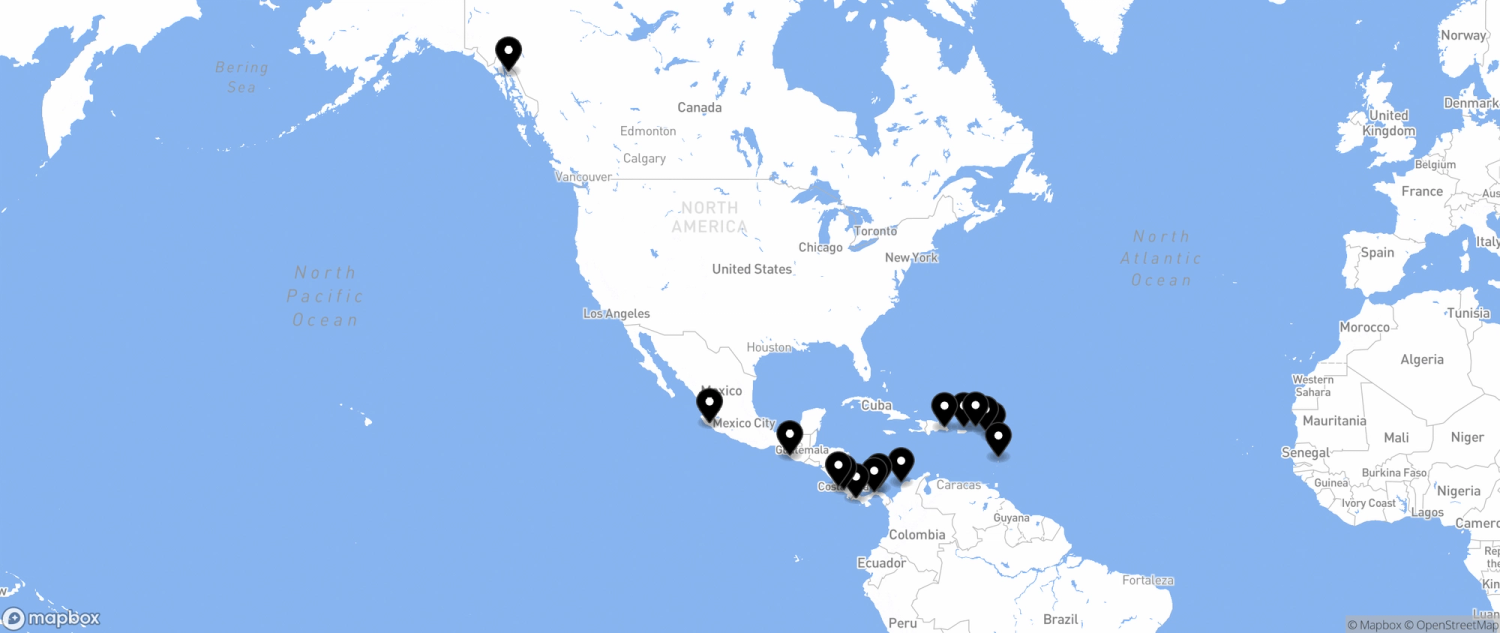
Task: Open the Mapbox logo link
Action: [52, 618]
